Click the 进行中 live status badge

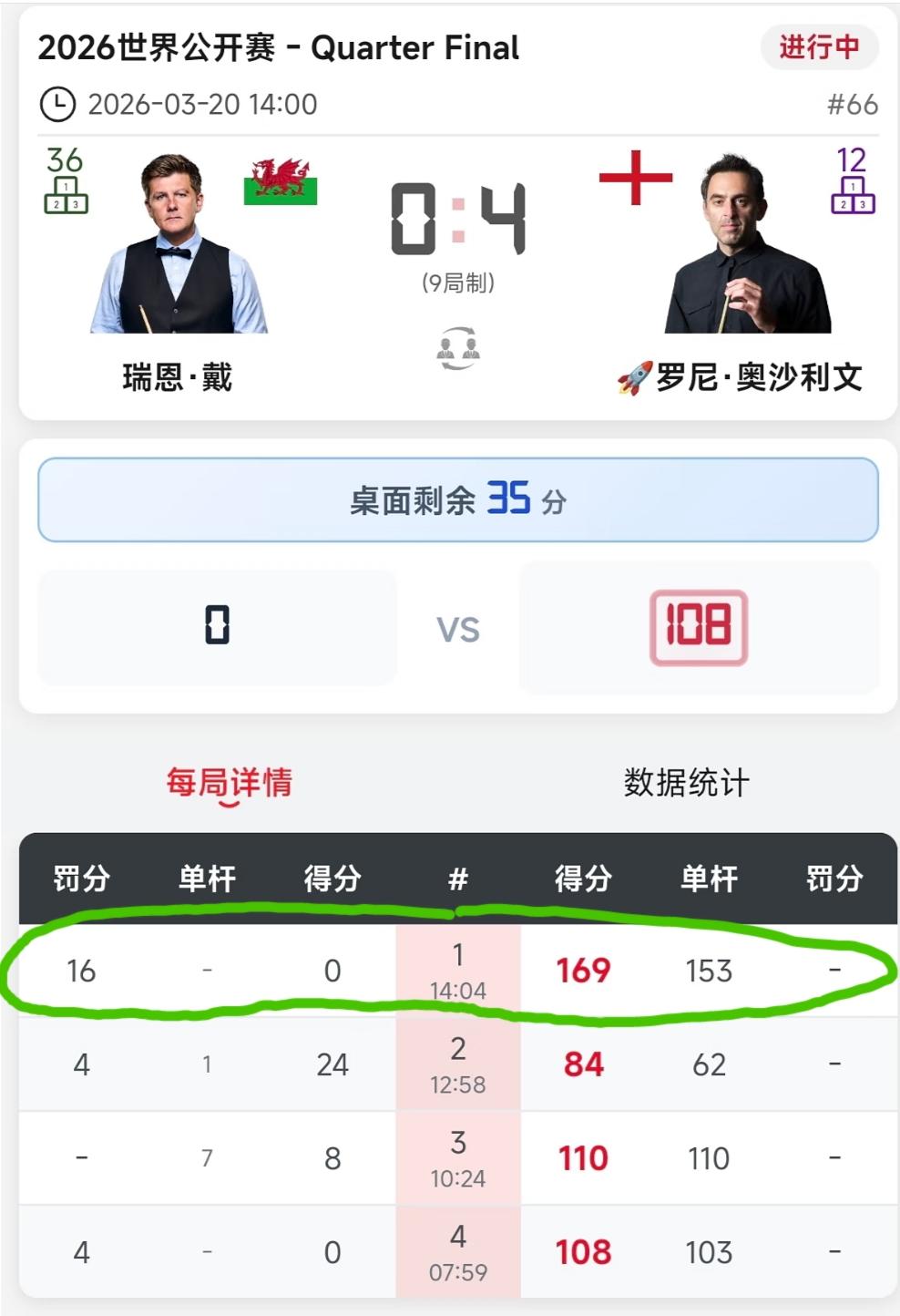819,48
